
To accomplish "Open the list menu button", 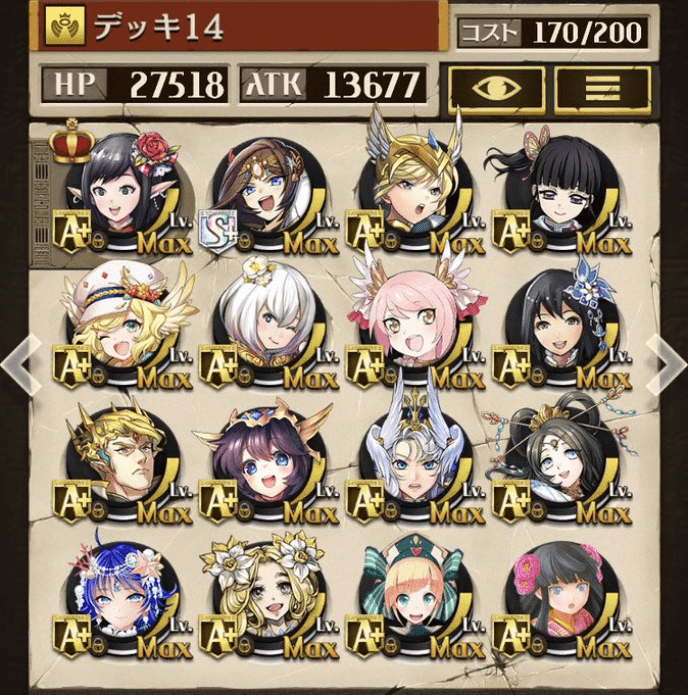I will click(x=602, y=88).
